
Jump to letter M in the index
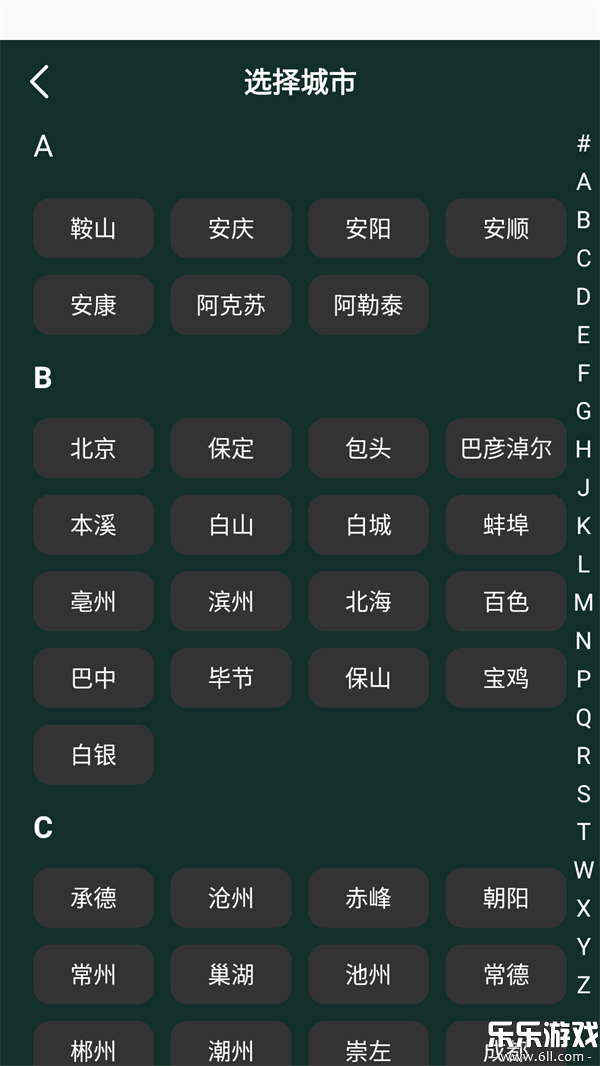[583, 602]
